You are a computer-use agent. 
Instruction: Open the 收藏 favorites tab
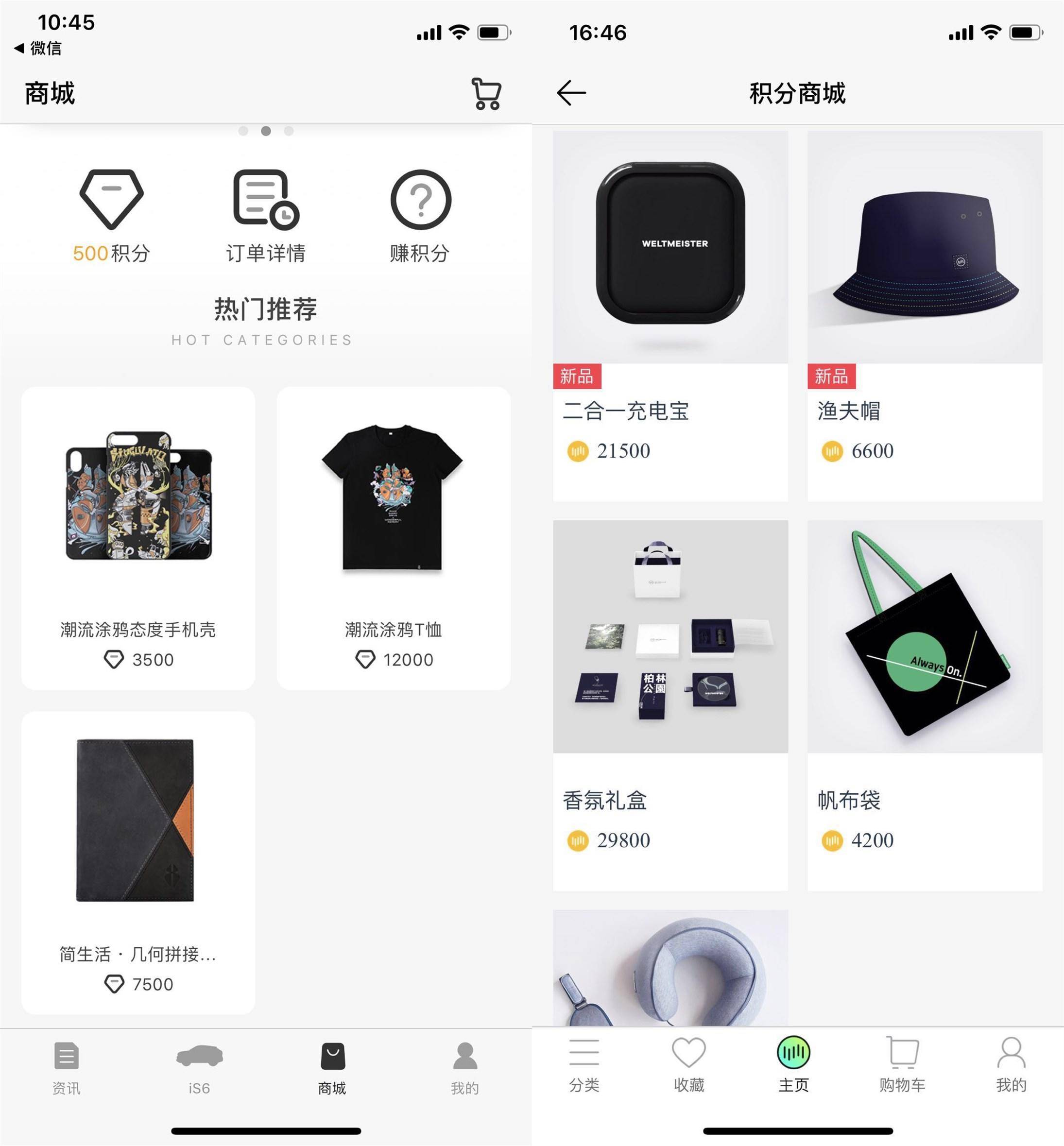[688, 1065]
